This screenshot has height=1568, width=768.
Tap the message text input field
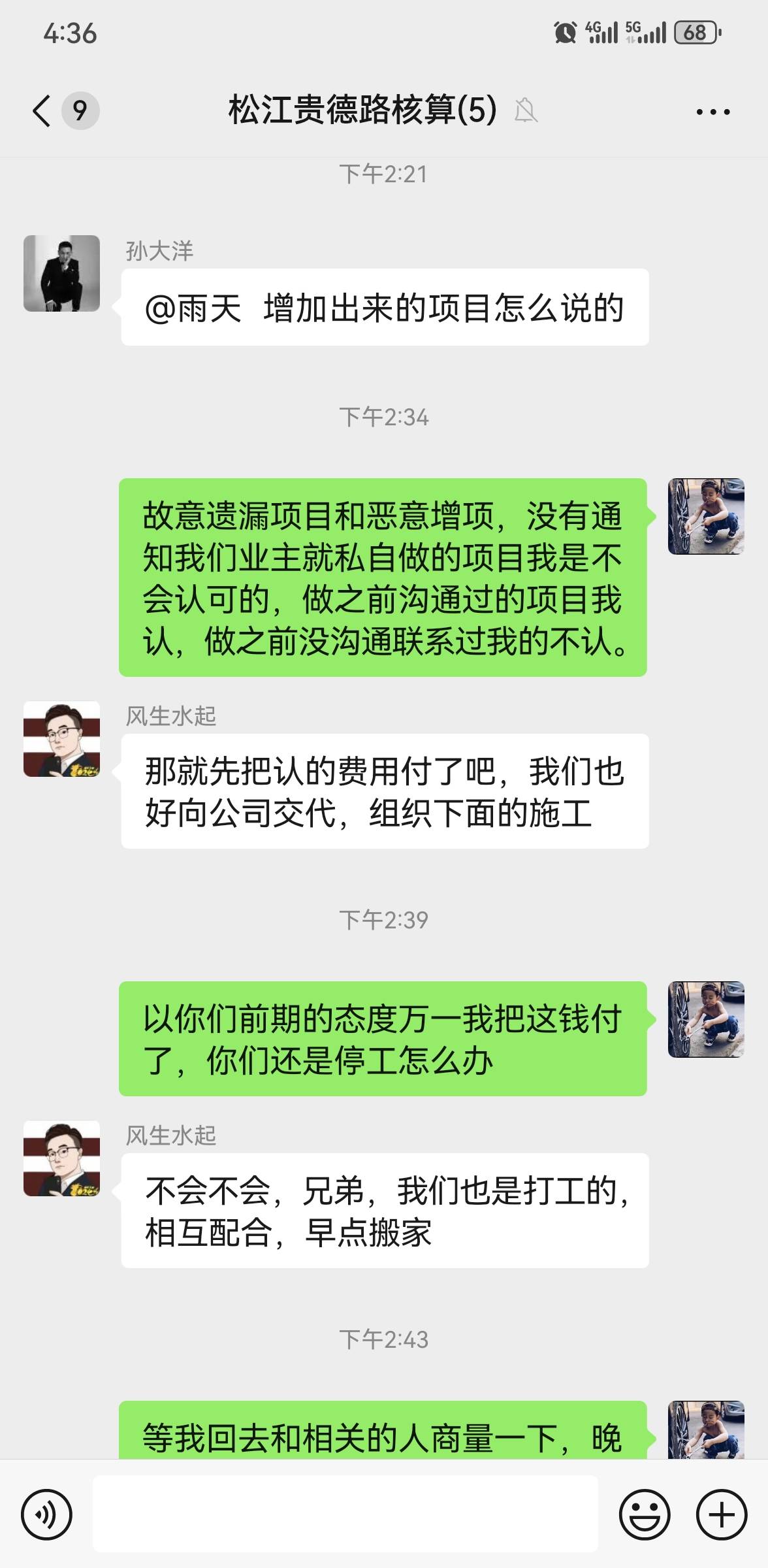click(345, 1514)
